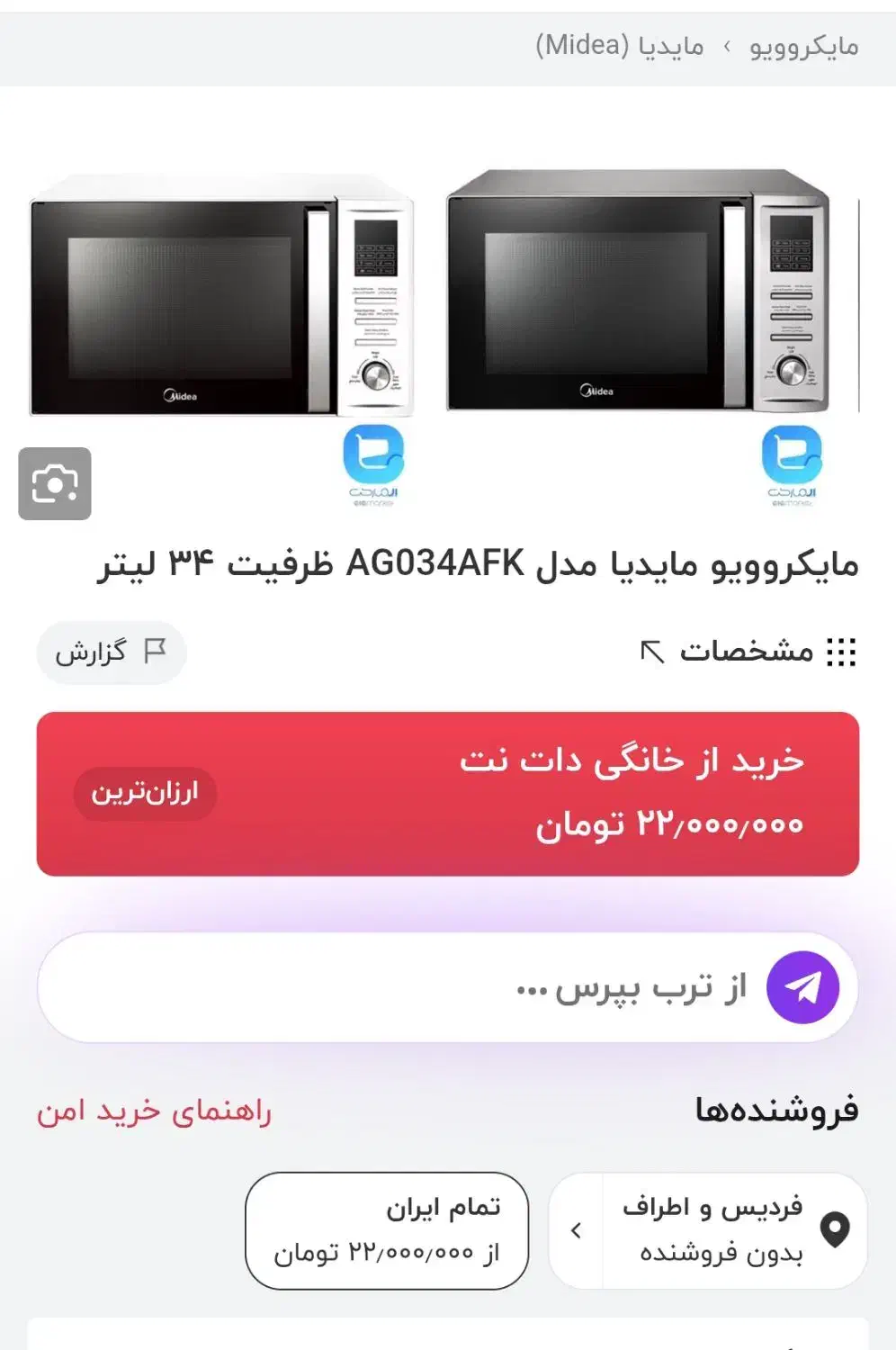Image resolution: width=896 pixels, height=1350 pixels.
Task: Buy from خانگی دات نت cheapest offer
Action: (x=448, y=794)
